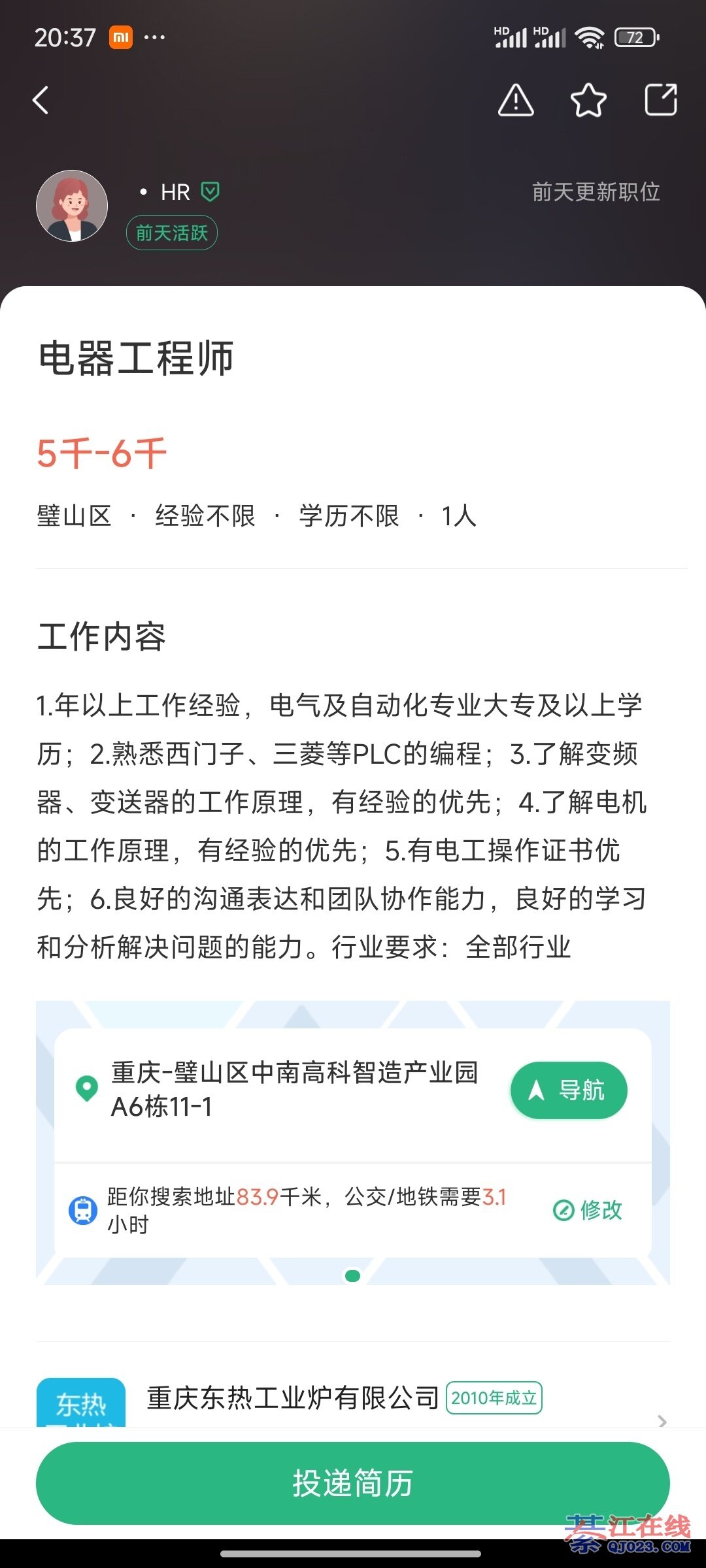Tap 修改 to change the search address
706x1568 pixels.
coord(588,1210)
